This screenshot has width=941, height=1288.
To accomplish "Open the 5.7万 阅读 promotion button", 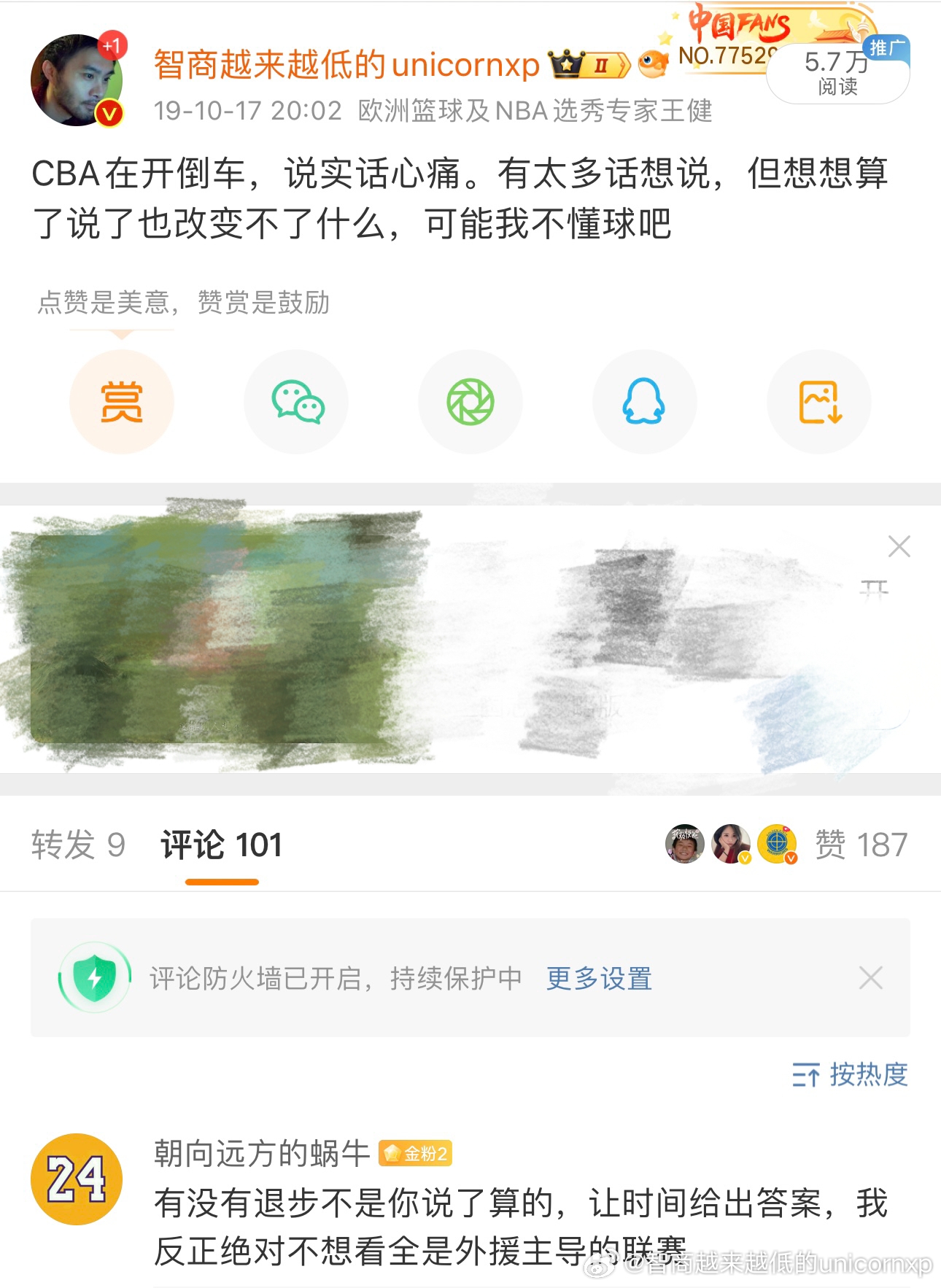I will point(837,73).
